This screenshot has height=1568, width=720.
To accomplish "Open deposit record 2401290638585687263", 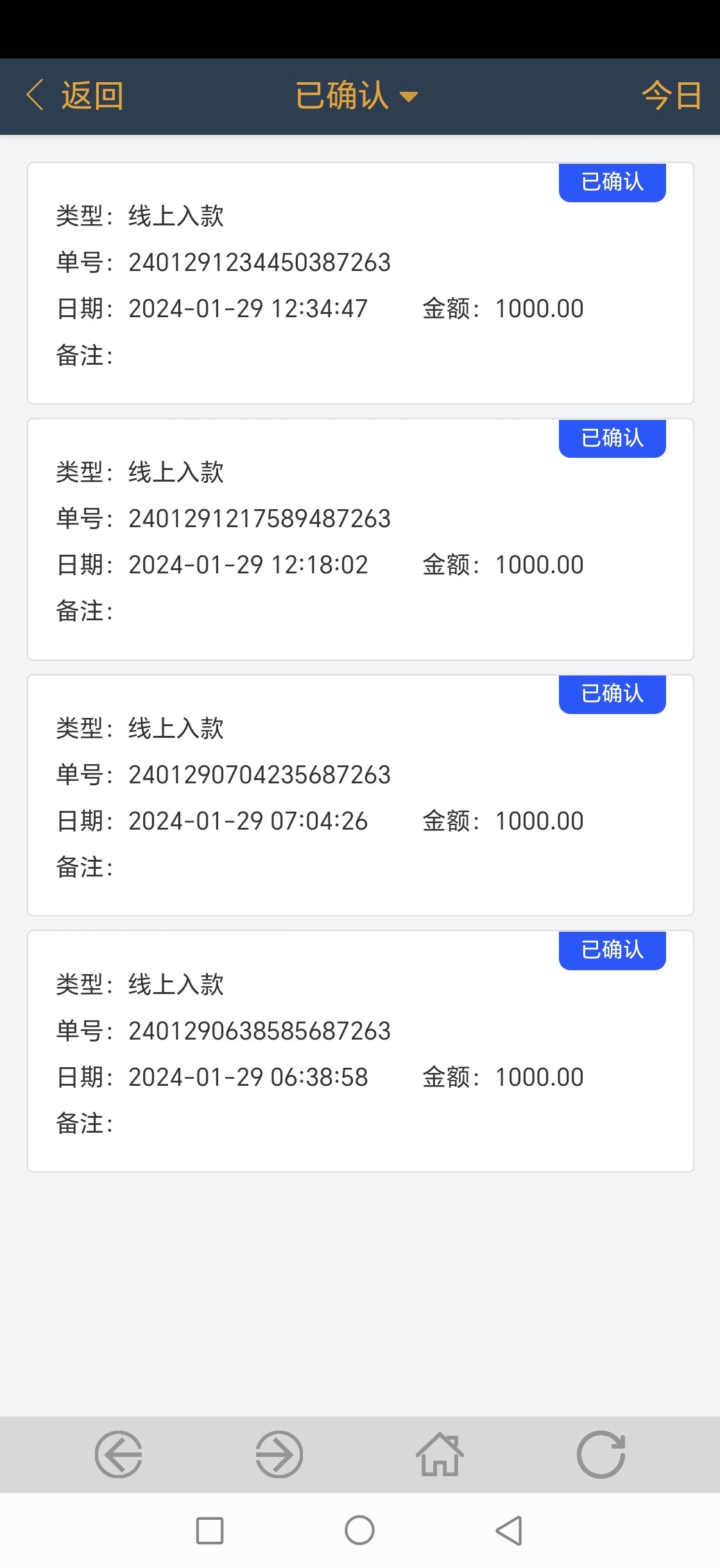I will [360, 1051].
